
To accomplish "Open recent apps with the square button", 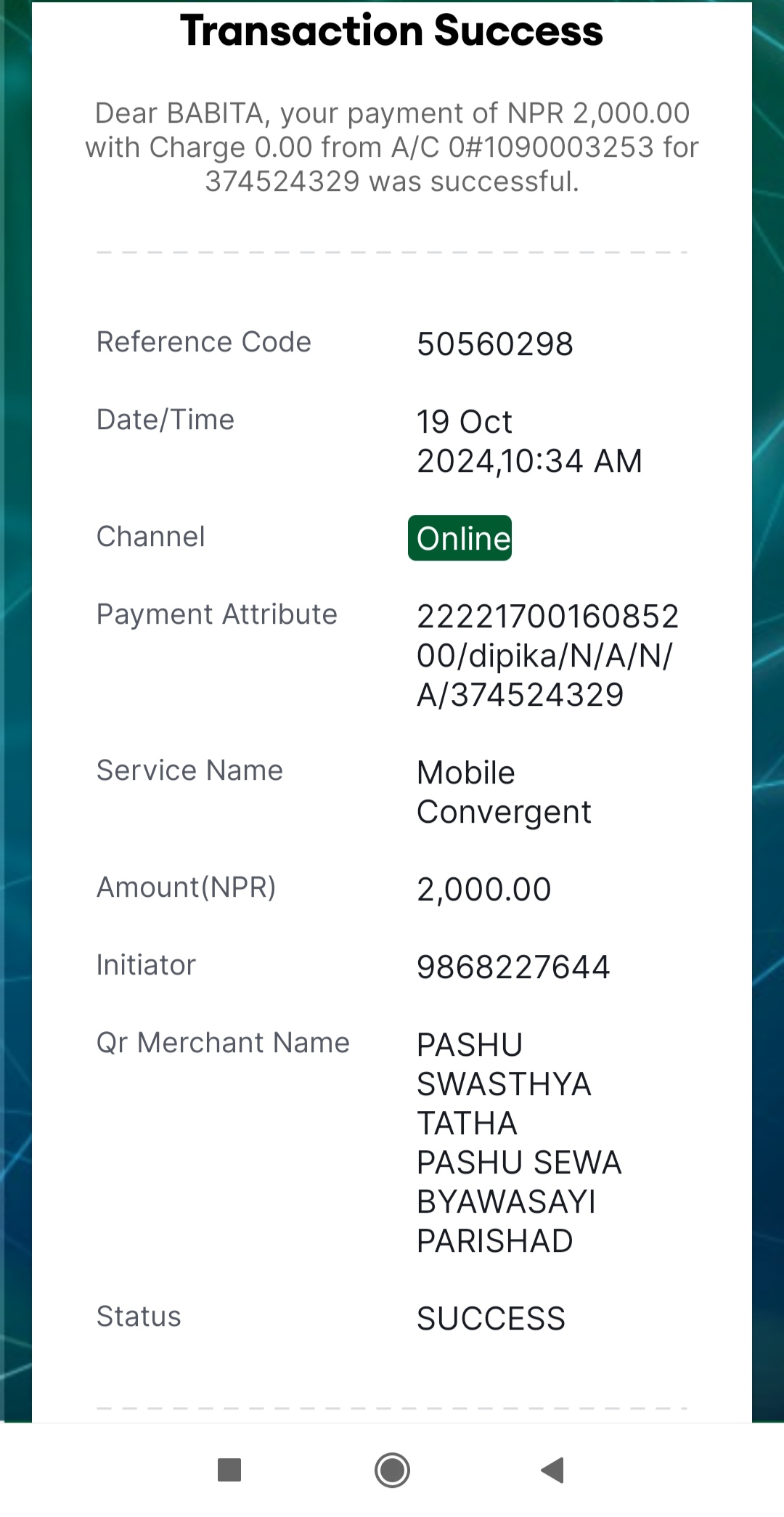I will point(229,1470).
